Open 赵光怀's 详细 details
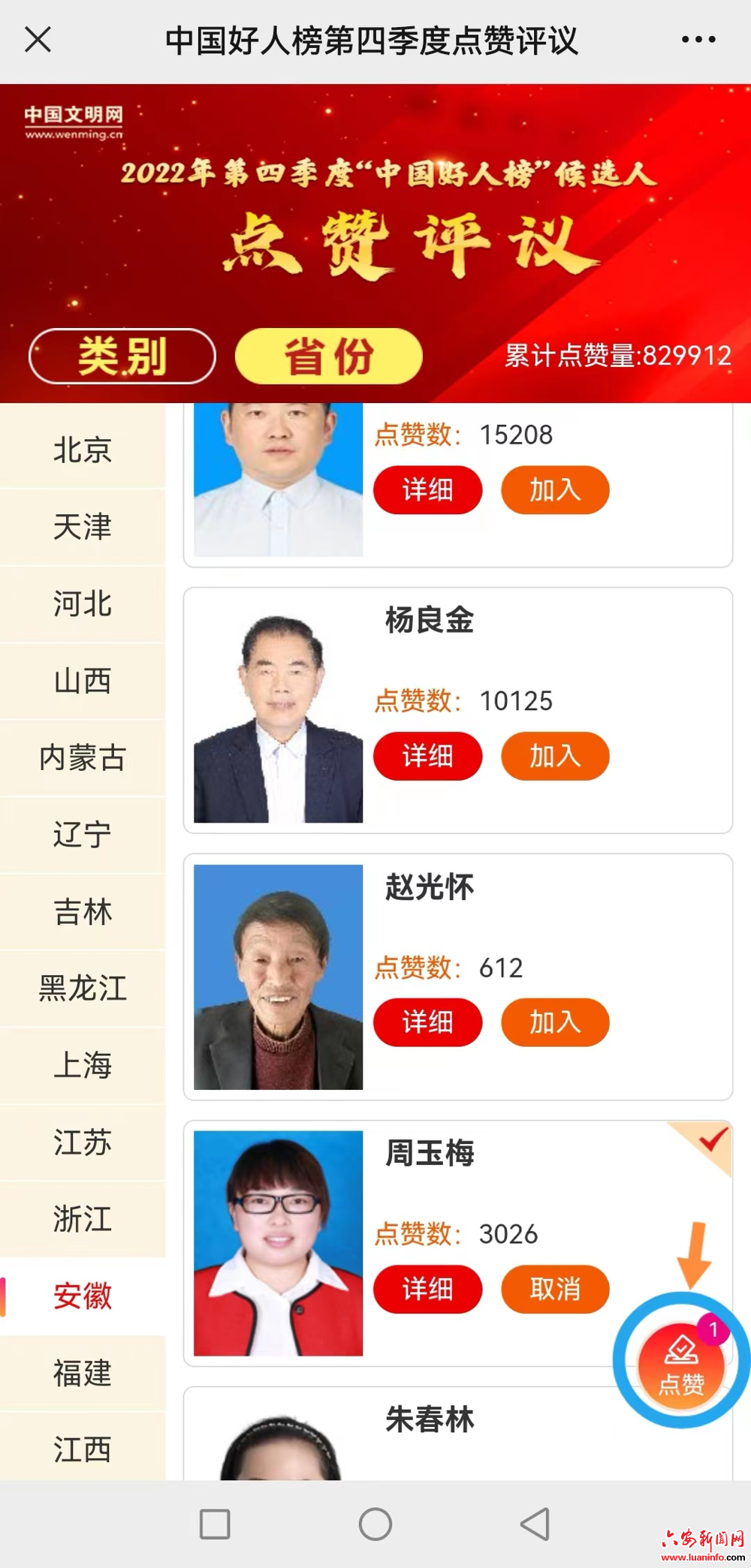Viewport: 751px width, 1568px height. pos(427,1022)
